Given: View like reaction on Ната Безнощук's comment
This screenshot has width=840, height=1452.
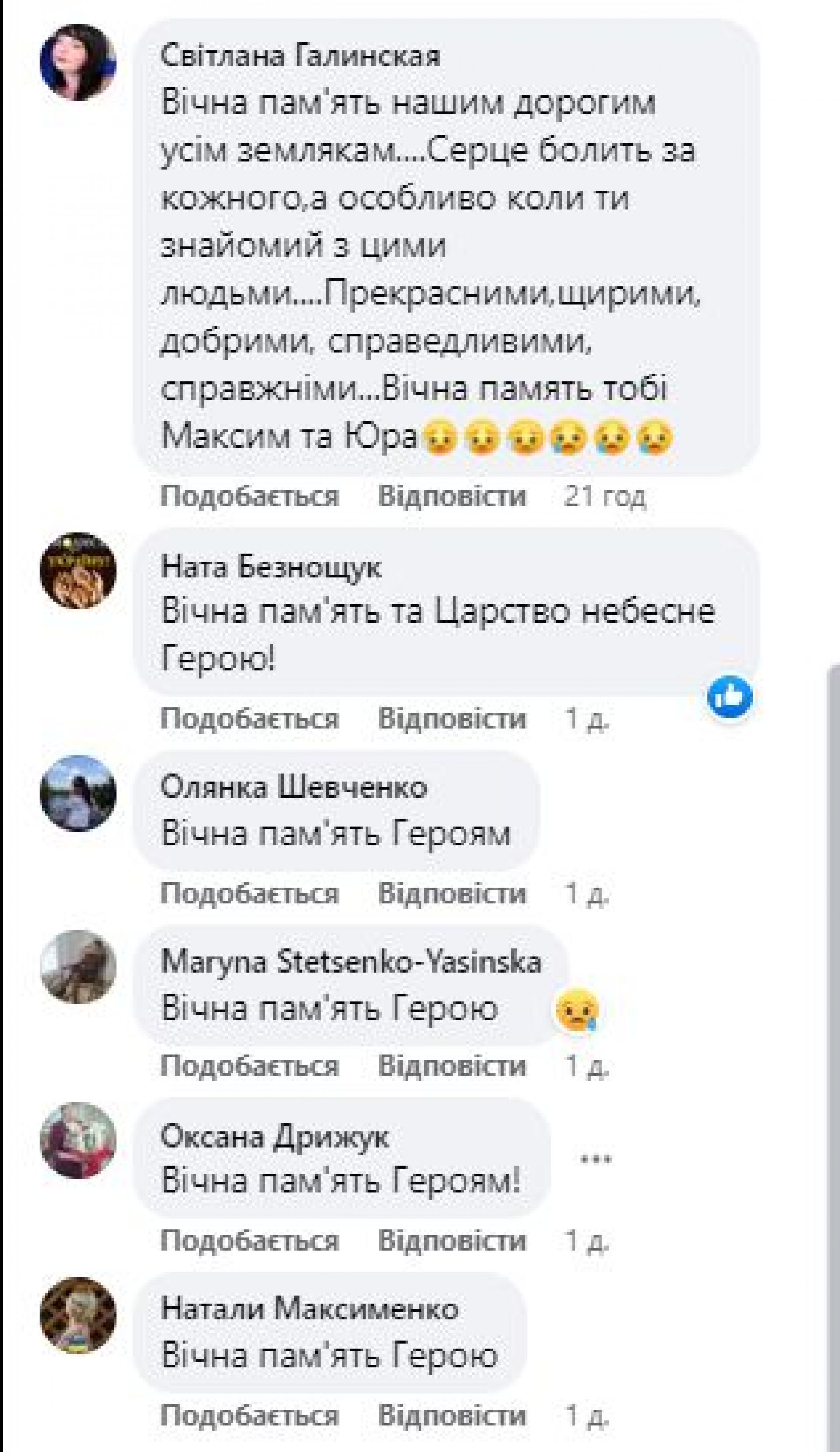Looking at the screenshot, I should click(729, 698).
